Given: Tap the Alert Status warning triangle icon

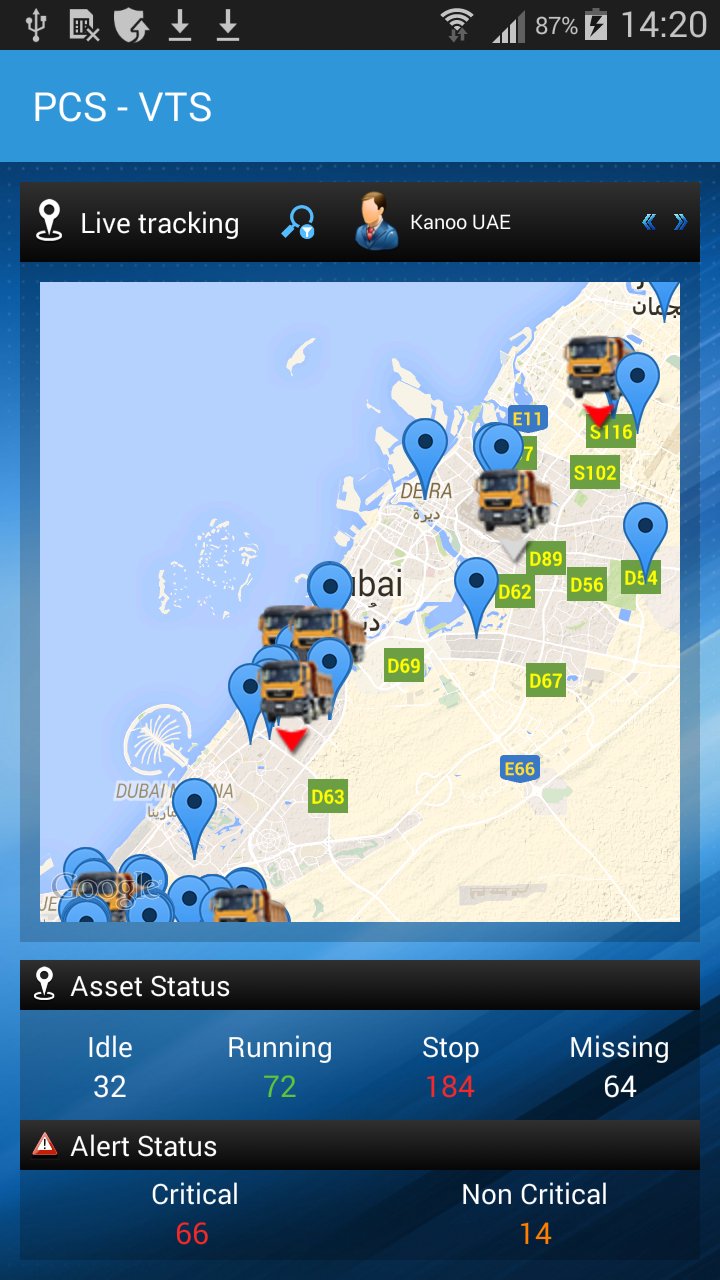Looking at the screenshot, I should [44, 1146].
